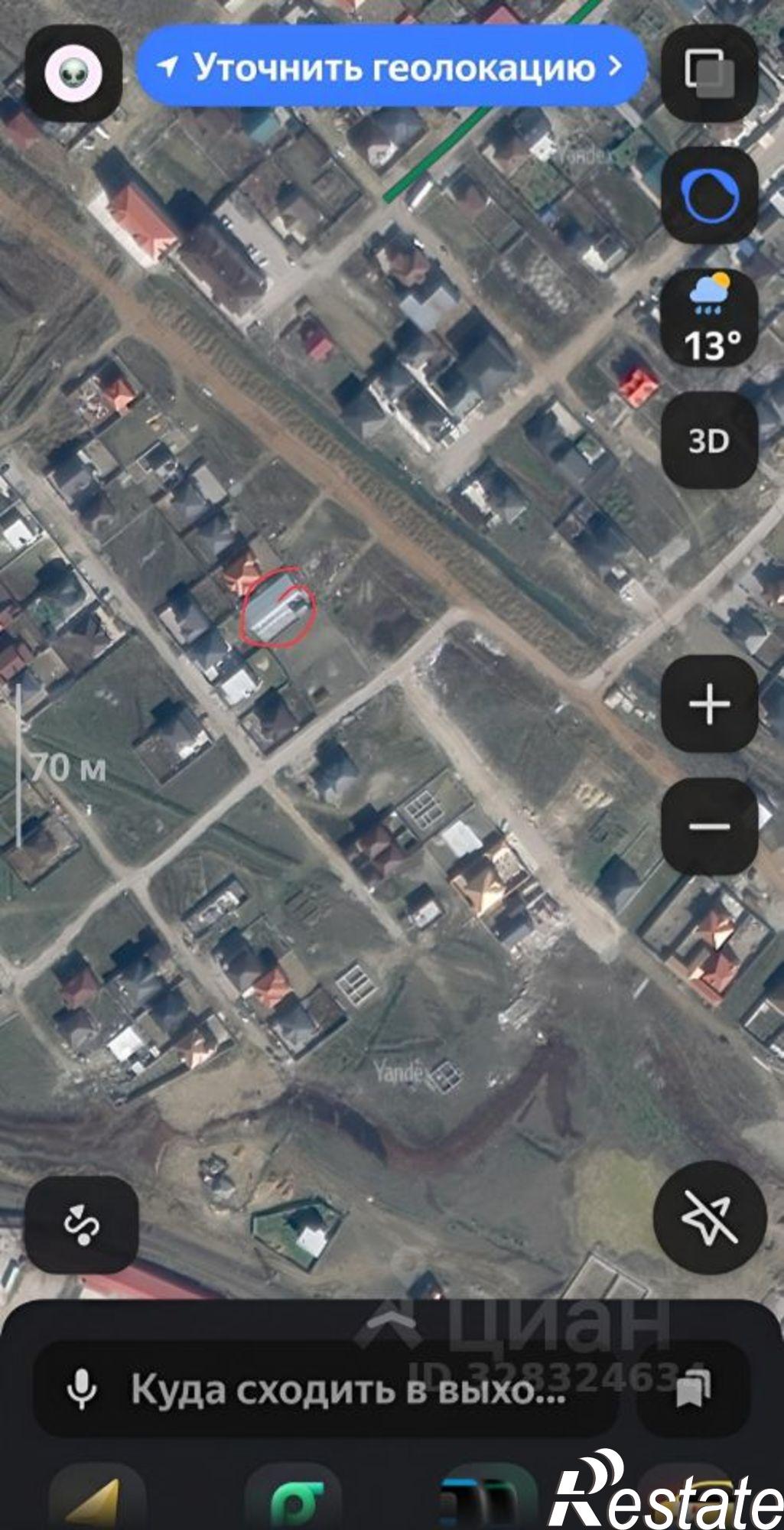Screen dimensions: 784x1530
Task: Switch the map to 3D view
Action: pos(709,440)
